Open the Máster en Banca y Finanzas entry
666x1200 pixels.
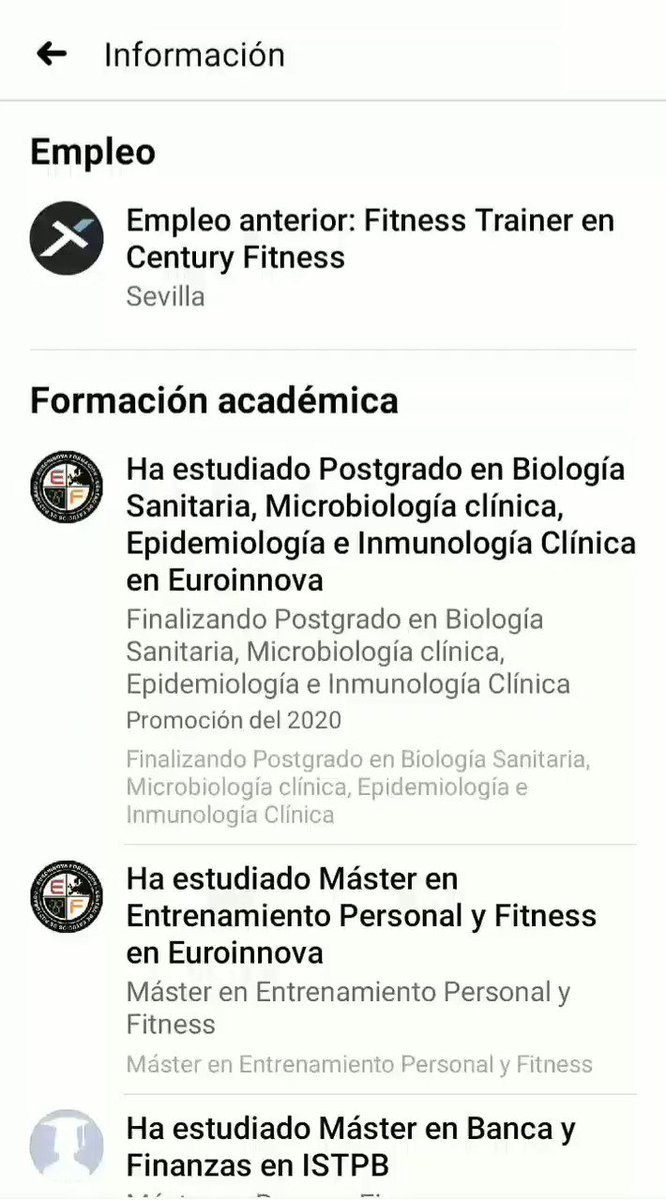pos(333,1147)
